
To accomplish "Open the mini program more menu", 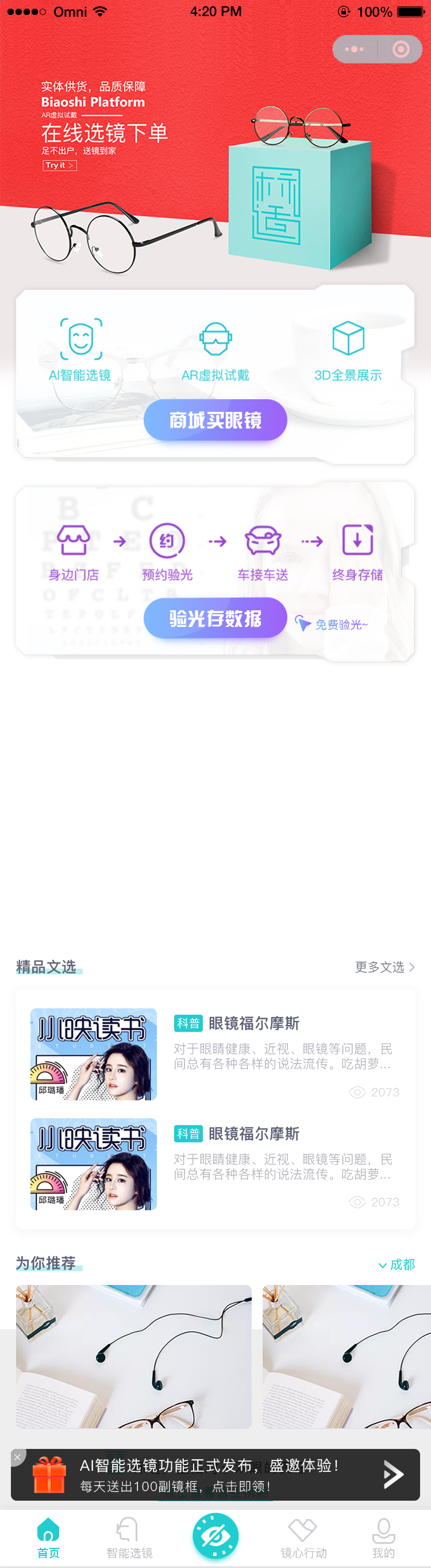I will pyautogui.click(x=354, y=49).
